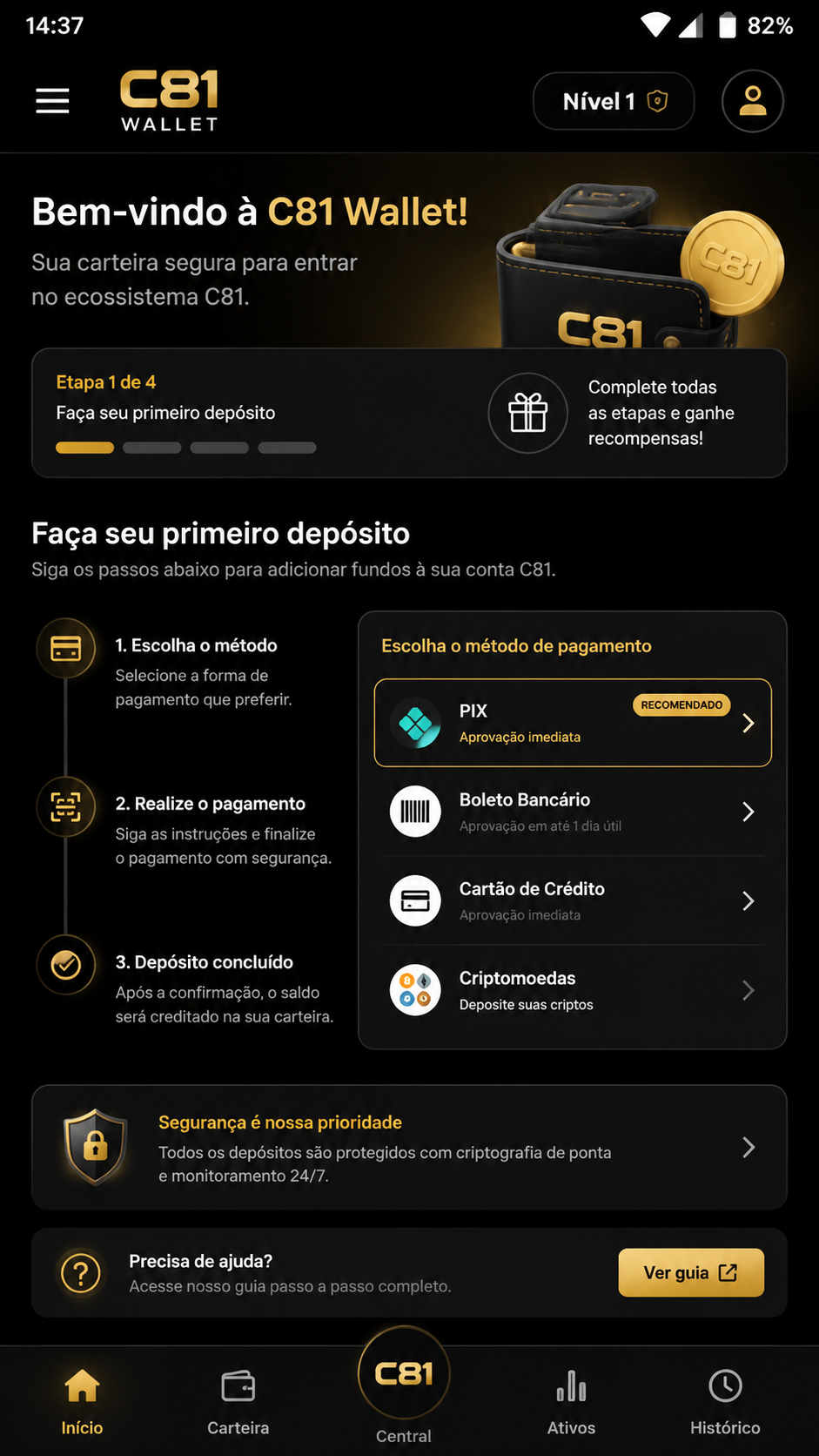Choose Boleto Bancário payment option
Screen dimensions: 819x1456
click(x=573, y=812)
